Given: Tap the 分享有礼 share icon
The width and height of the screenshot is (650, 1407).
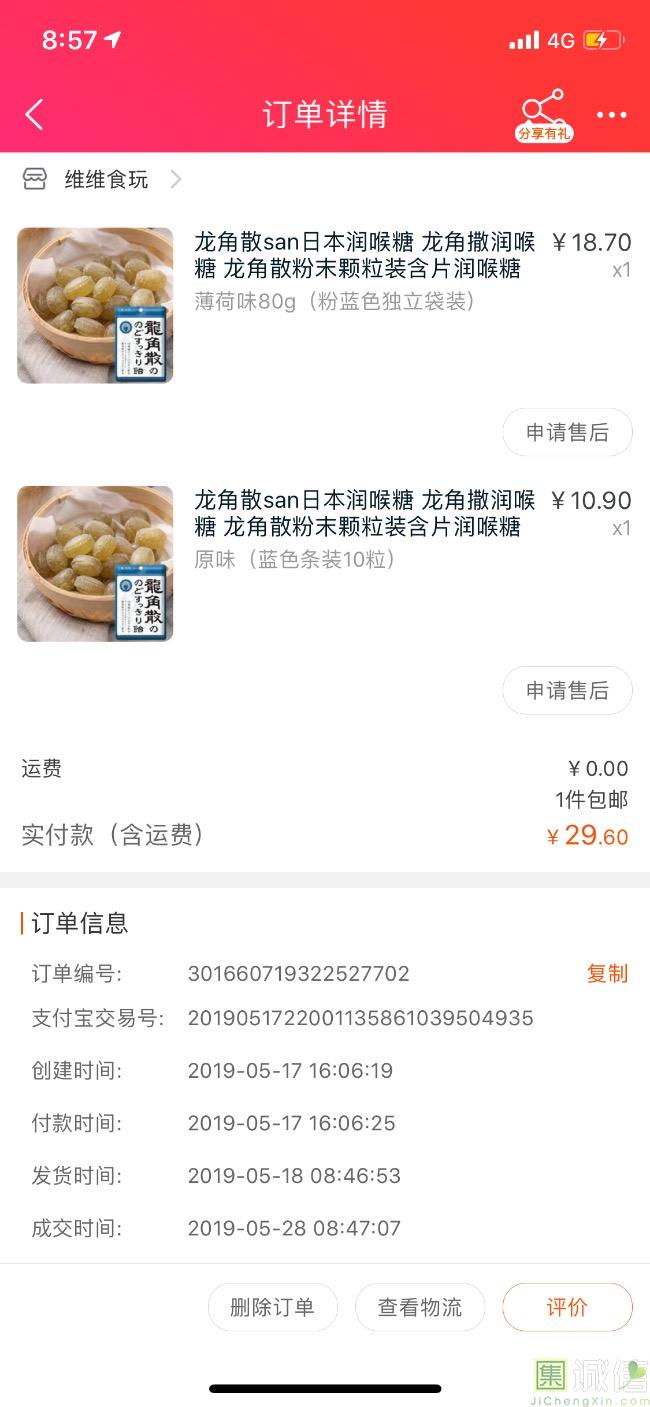Looking at the screenshot, I should pos(544,114).
